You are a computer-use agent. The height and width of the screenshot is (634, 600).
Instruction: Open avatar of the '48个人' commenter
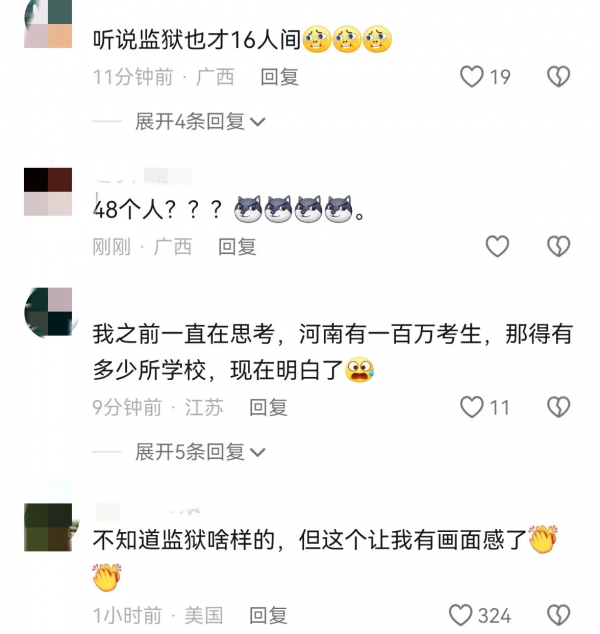tap(48, 192)
